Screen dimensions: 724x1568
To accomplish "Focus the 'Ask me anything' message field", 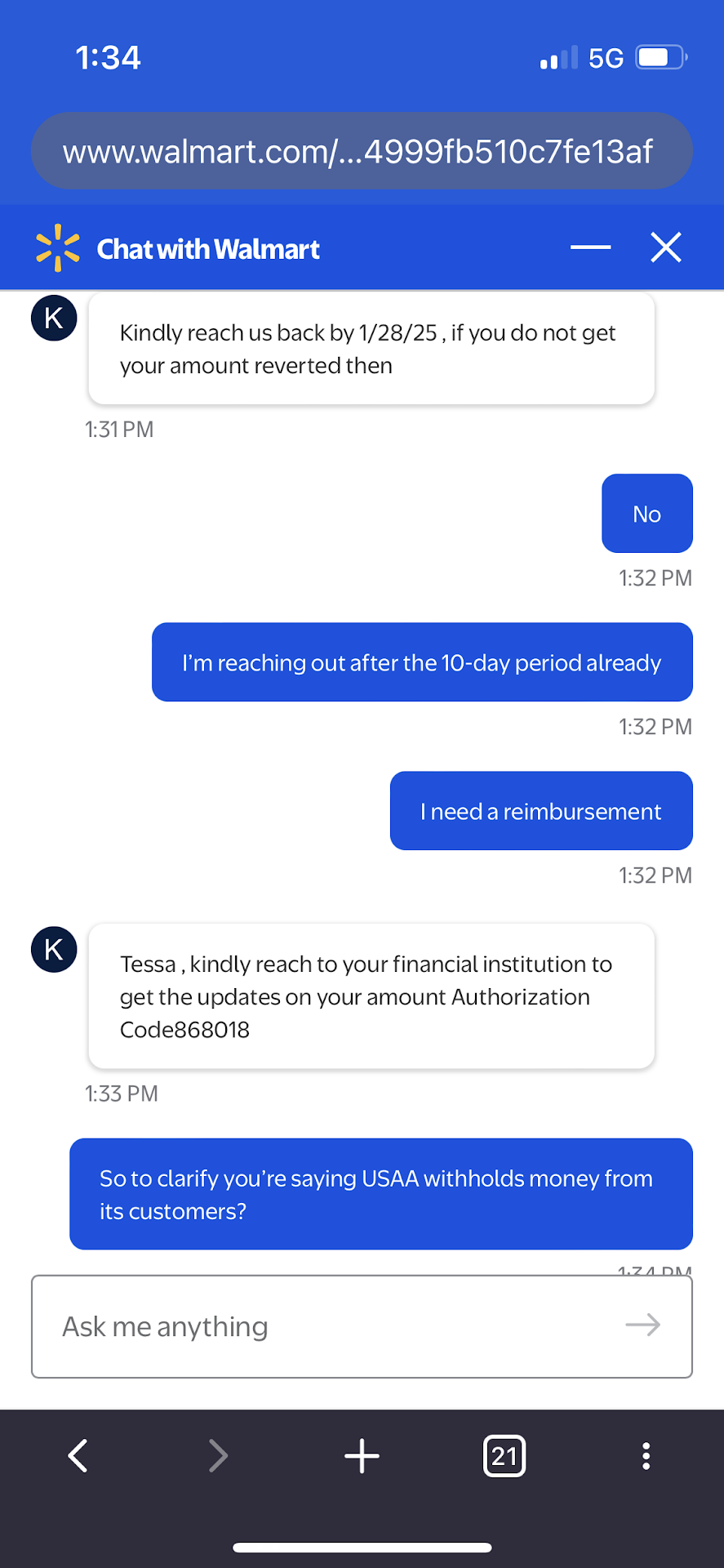I will [x=326, y=1326].
